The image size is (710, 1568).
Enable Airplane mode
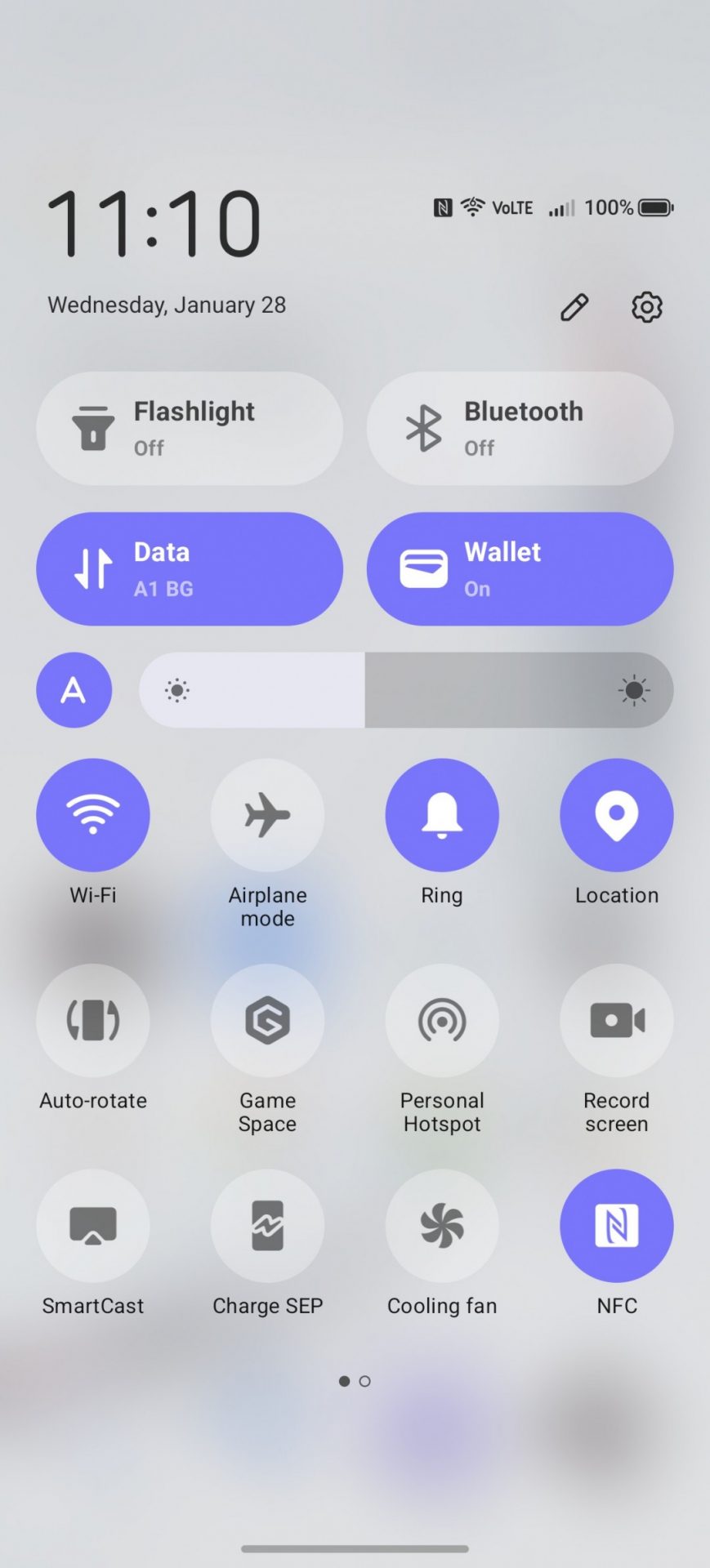point(267,815)
